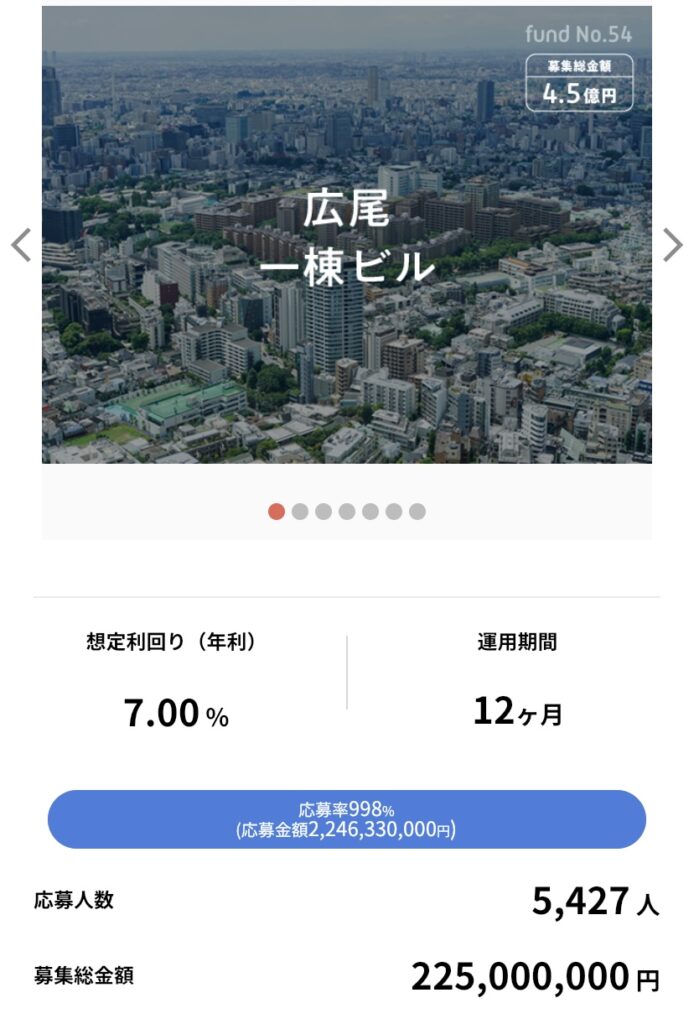Open the 広尾 一棟ビル fund card
This screenshot has height=1024, width=694.
pyautogui.click(x=346, y=235)
